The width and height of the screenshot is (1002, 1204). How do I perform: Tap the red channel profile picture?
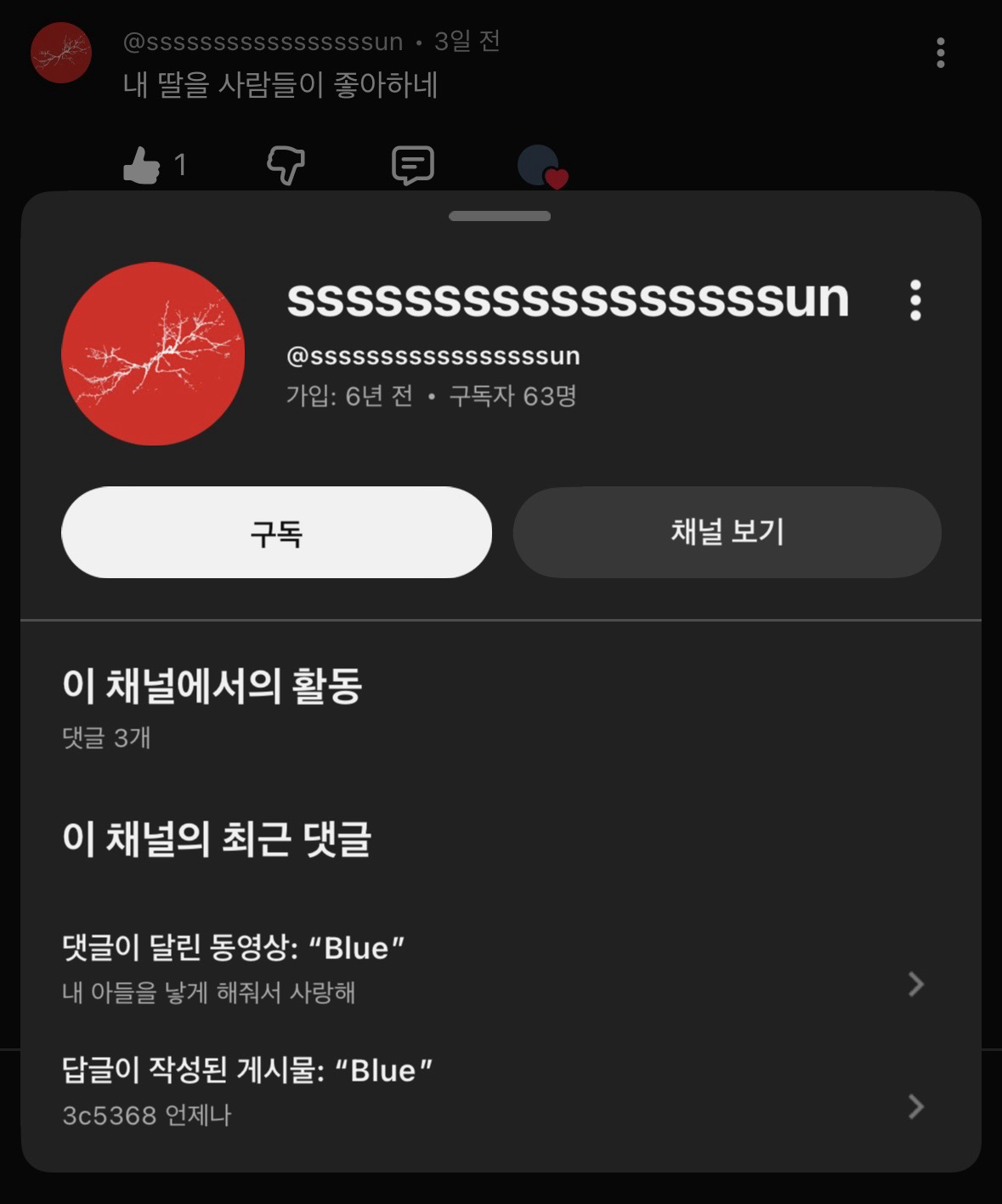tap(153, 354)
